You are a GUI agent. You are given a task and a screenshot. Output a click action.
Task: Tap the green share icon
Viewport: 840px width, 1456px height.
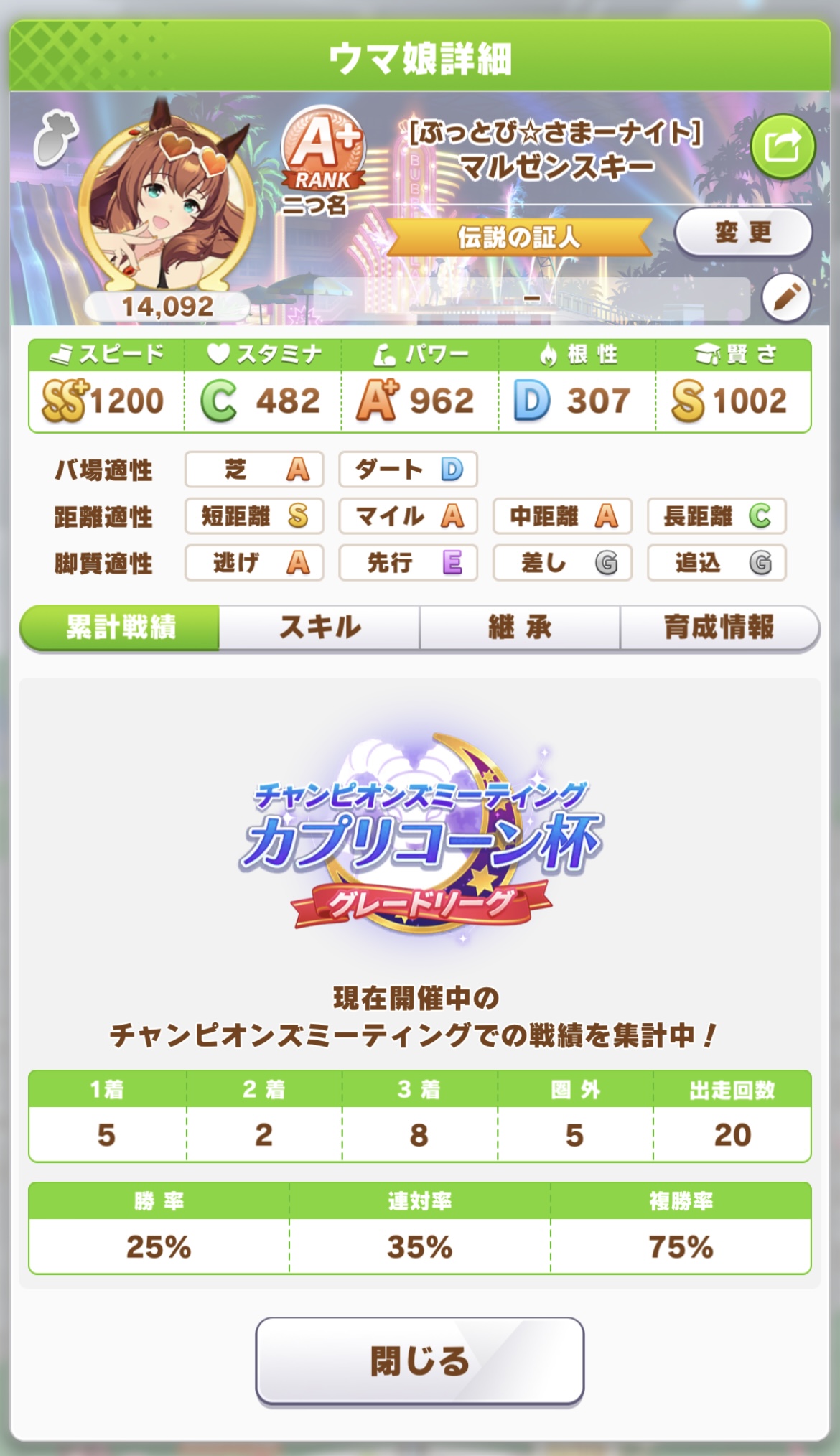click(x=783, y=147)
